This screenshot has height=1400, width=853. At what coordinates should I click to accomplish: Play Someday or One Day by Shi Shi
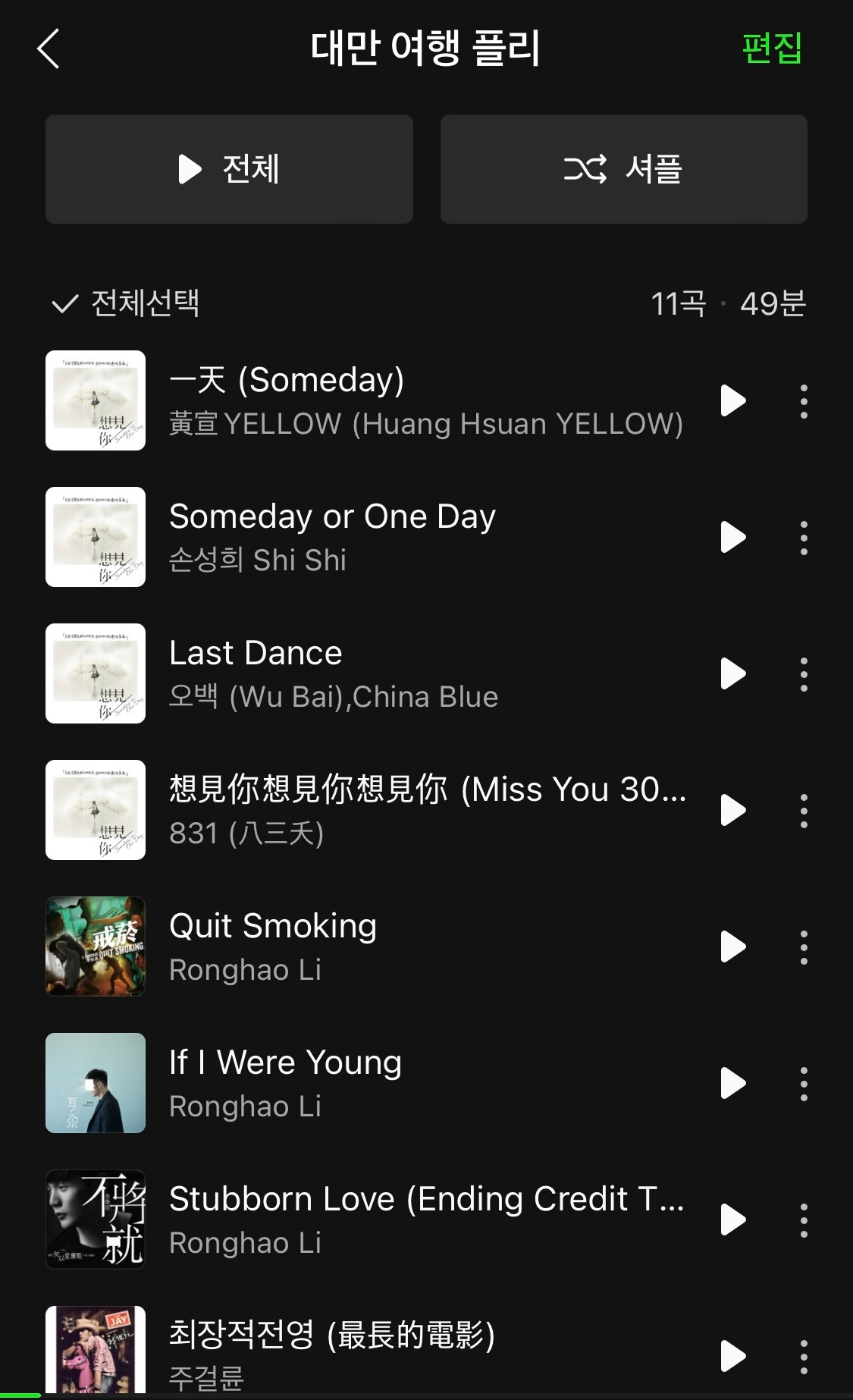pyautogui.click(x=732, y=537)
